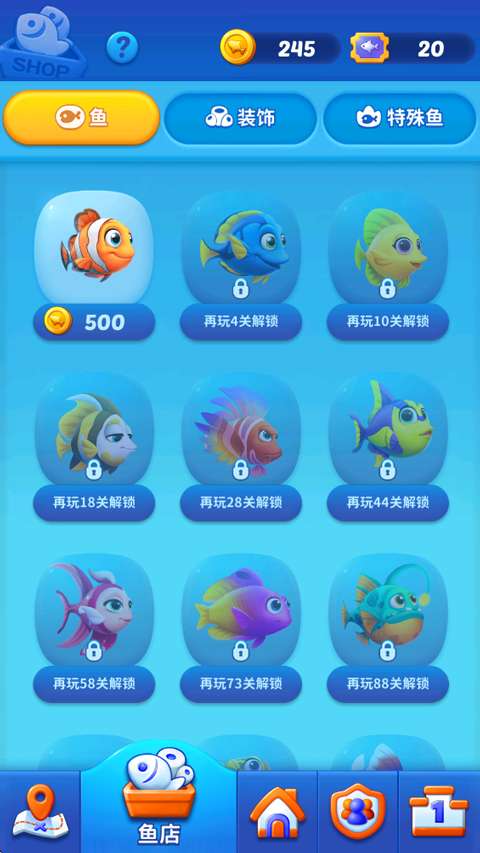Image resolution: width=480 pixels, height=853 pixels.
Task: Select the locked lionfish tile
Action: [241, 429]
